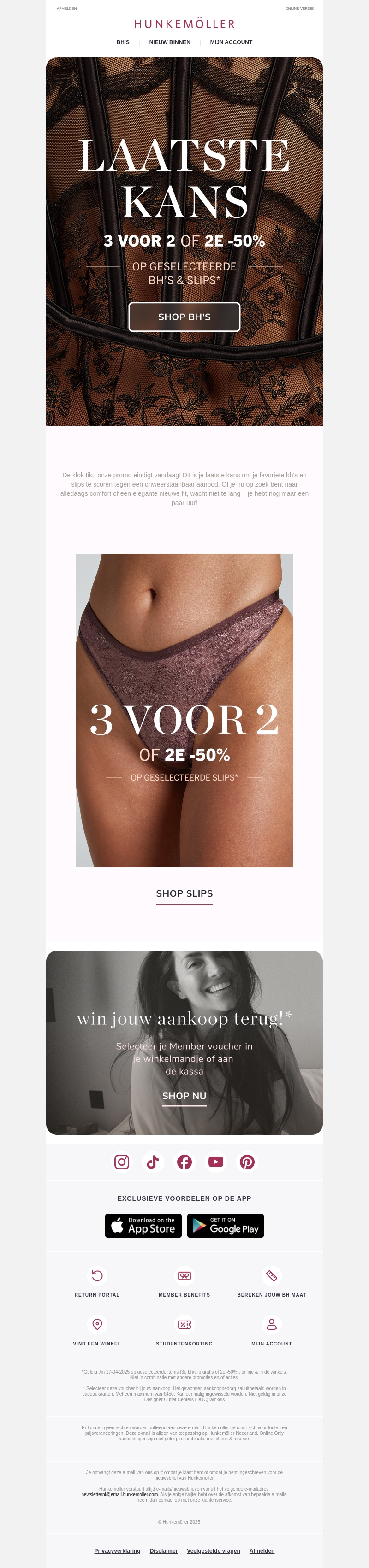Open the BH'S navigation link
The image size is (369, 1568).
123,42
